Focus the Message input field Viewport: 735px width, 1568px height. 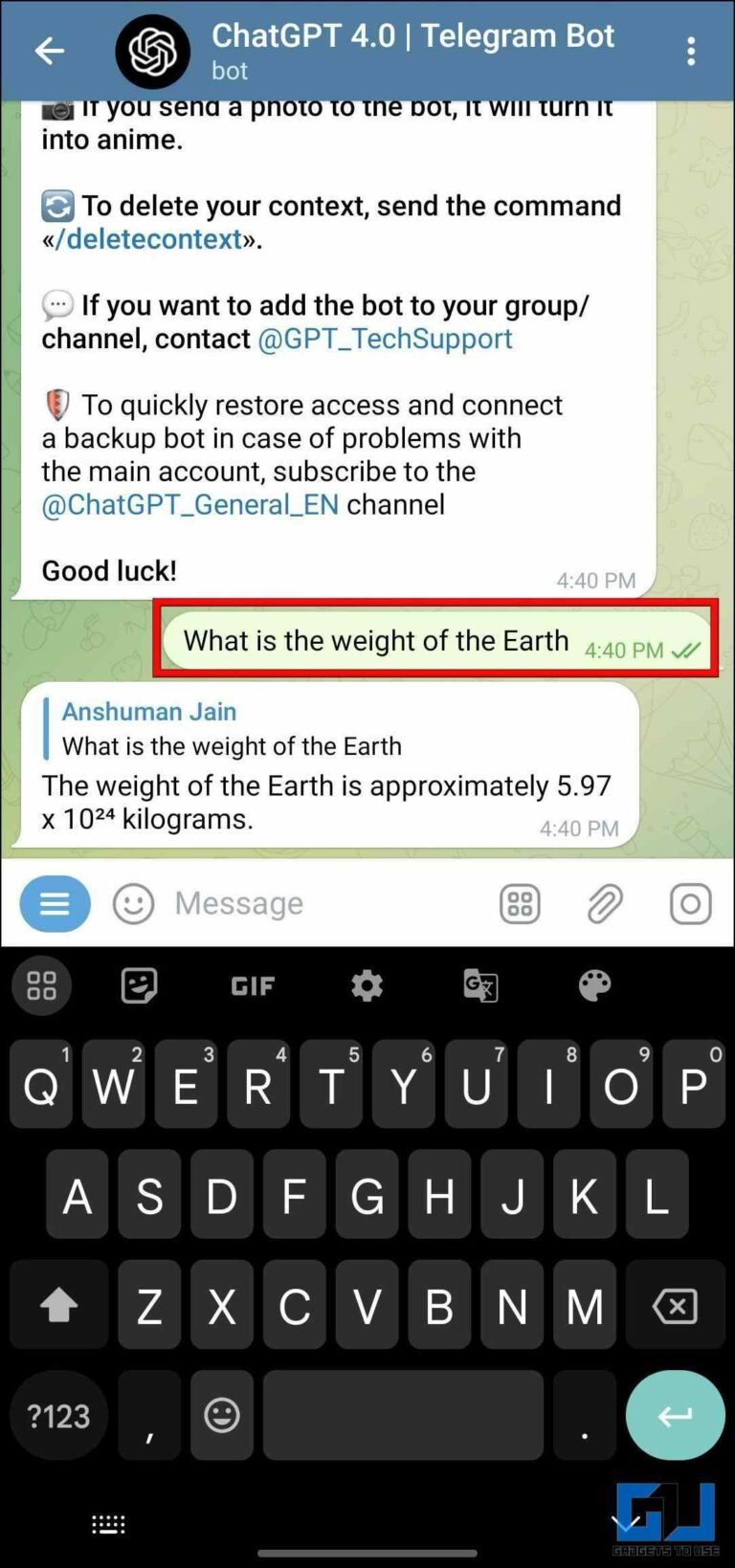316,904
